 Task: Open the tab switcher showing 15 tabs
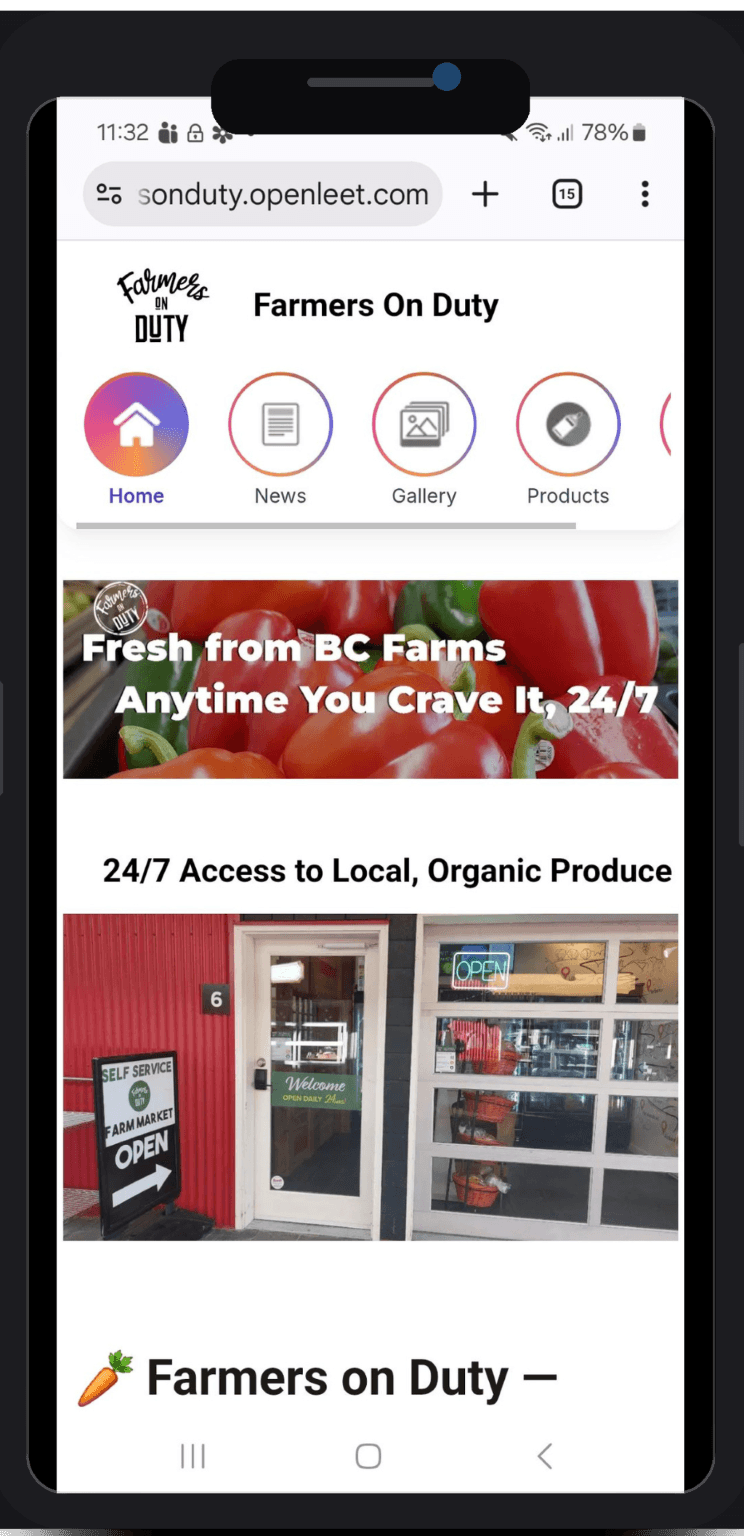[567, 194]
